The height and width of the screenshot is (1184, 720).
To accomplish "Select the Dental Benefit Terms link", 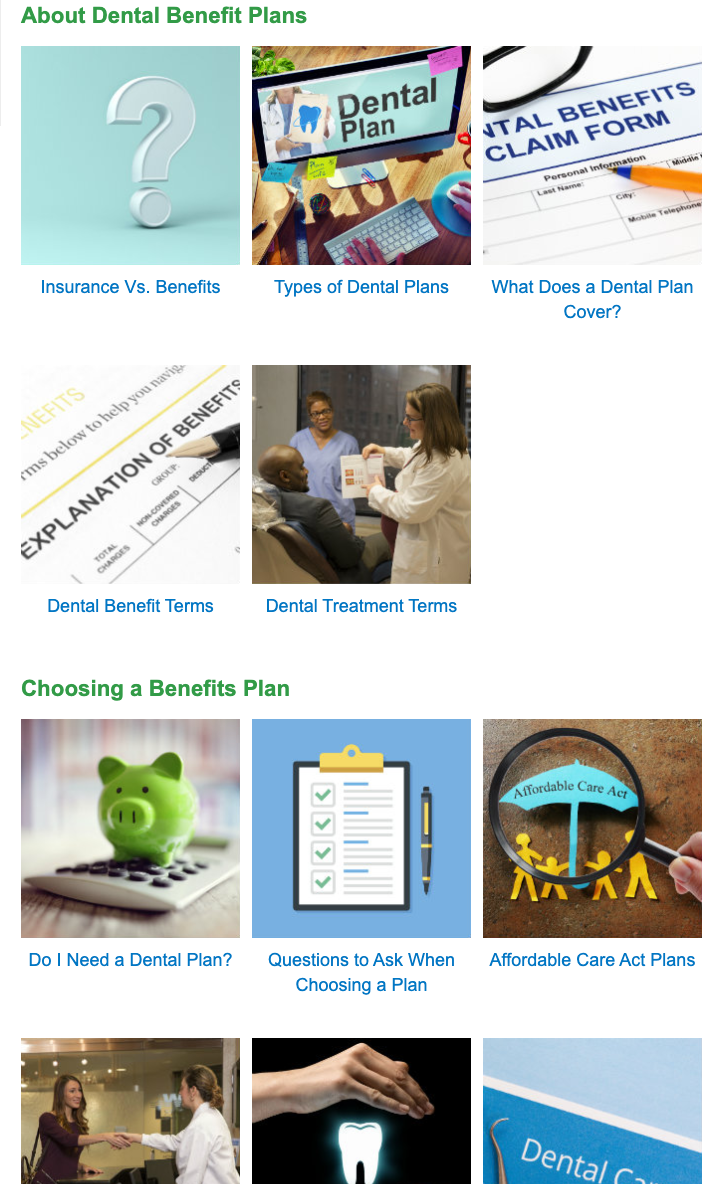I will (x=130, y=606).
